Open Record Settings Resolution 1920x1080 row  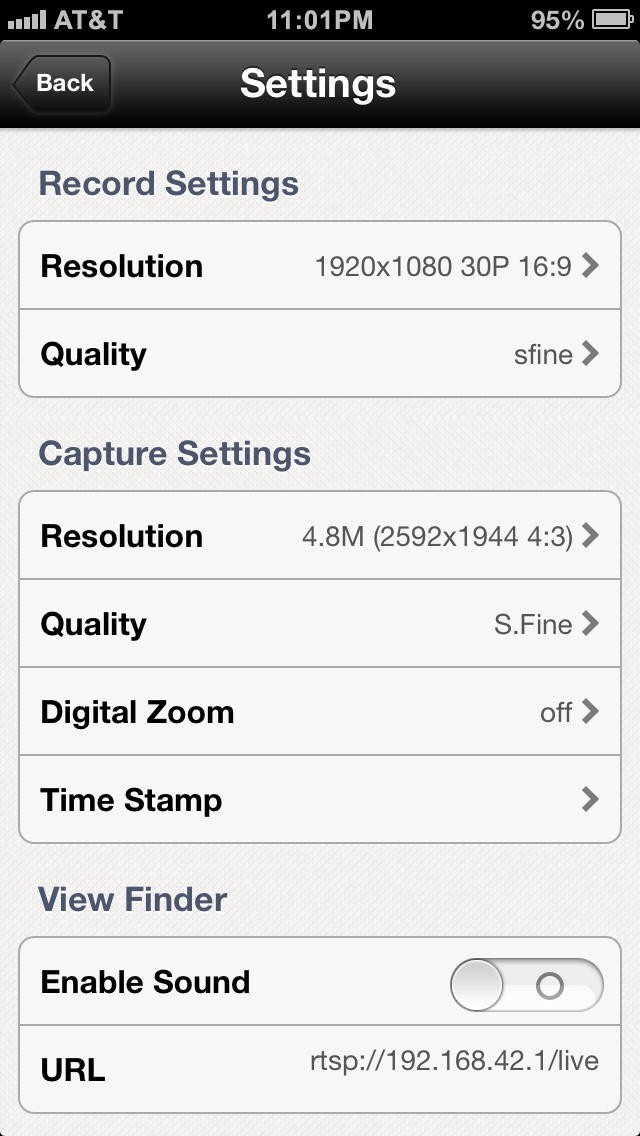click(320, 266)
